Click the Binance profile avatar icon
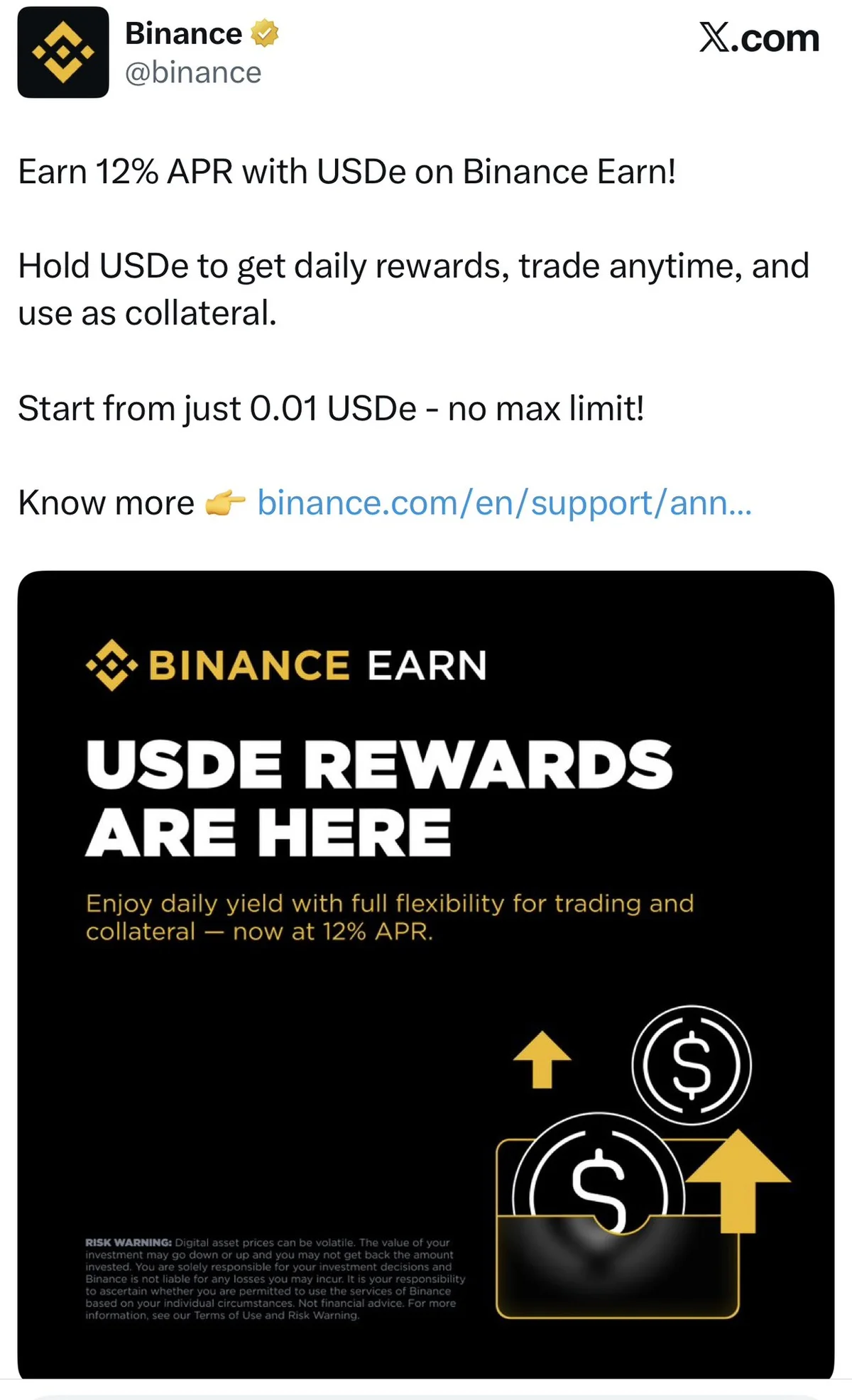Screen dimensions: 852x1400 tap(62, 51)
